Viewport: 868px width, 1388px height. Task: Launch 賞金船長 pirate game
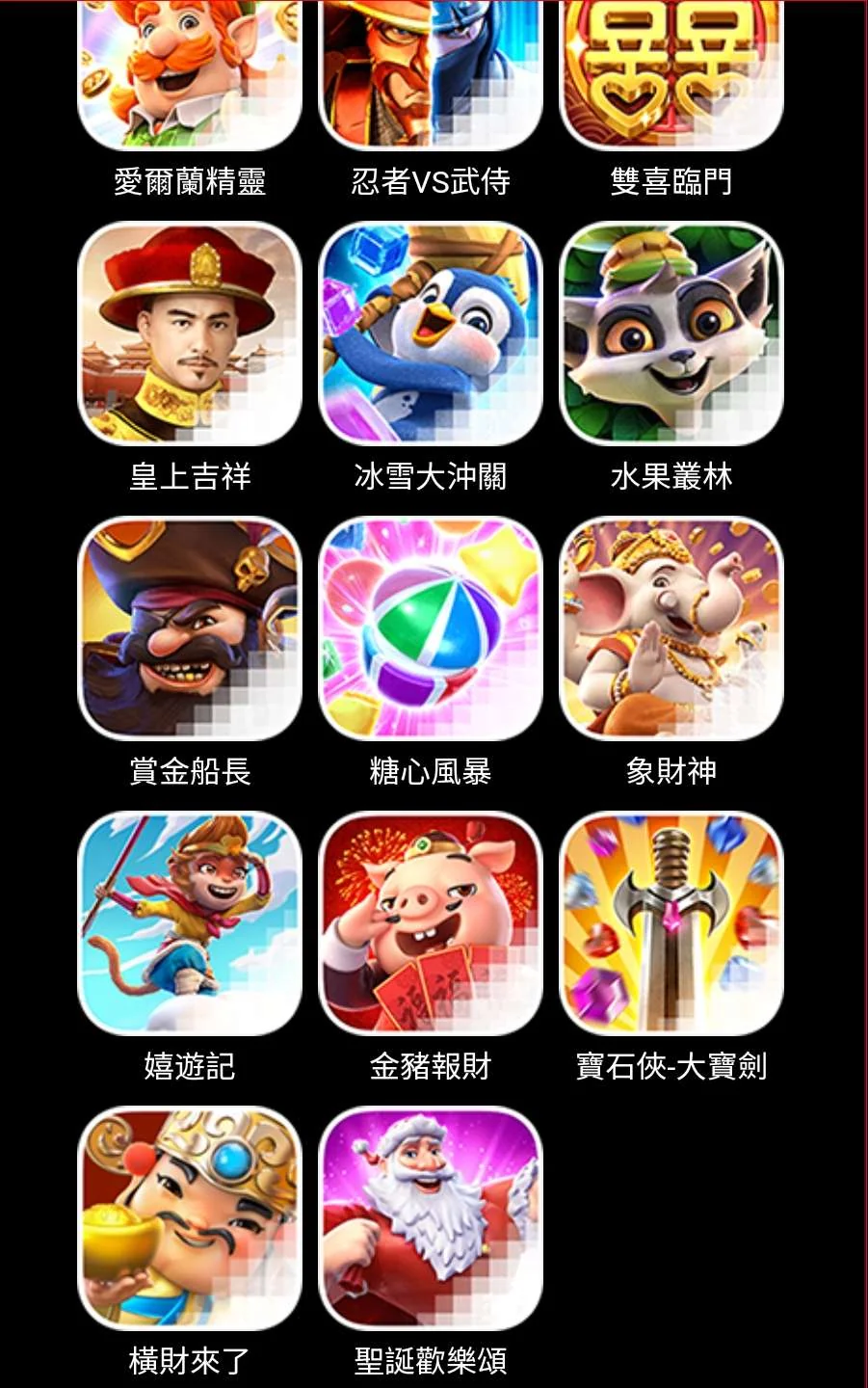(190, 628)
